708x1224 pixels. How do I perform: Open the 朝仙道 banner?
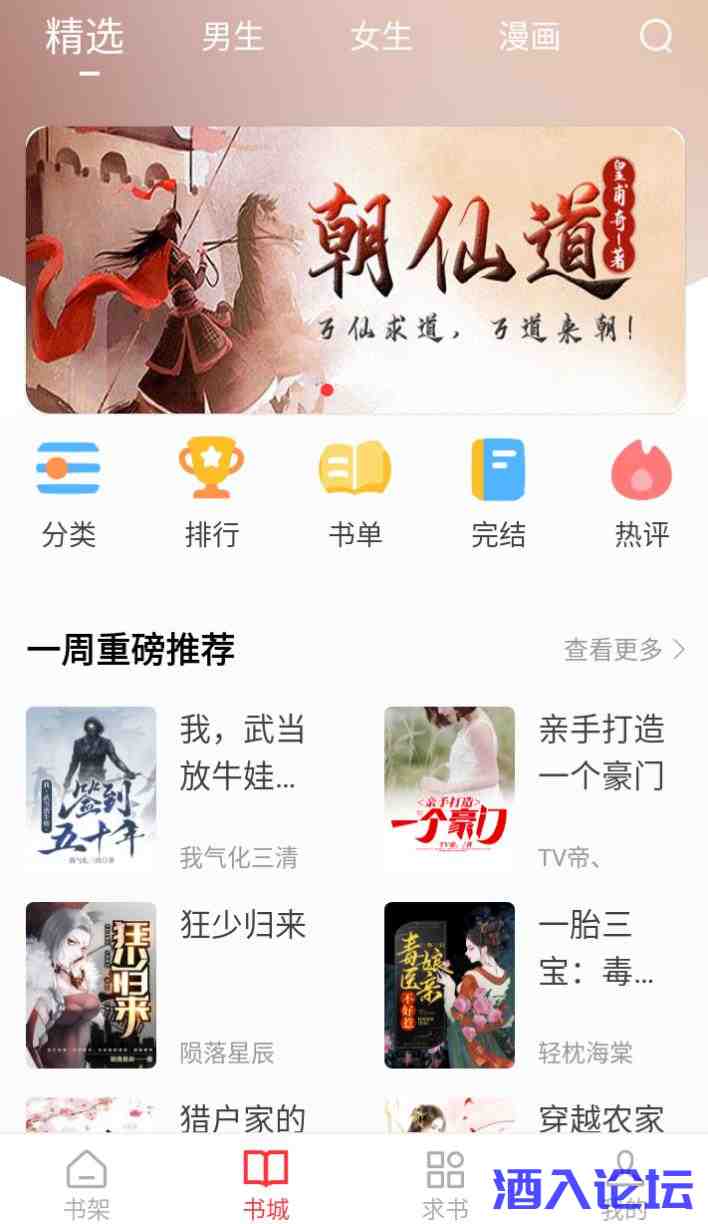[355, 270]
